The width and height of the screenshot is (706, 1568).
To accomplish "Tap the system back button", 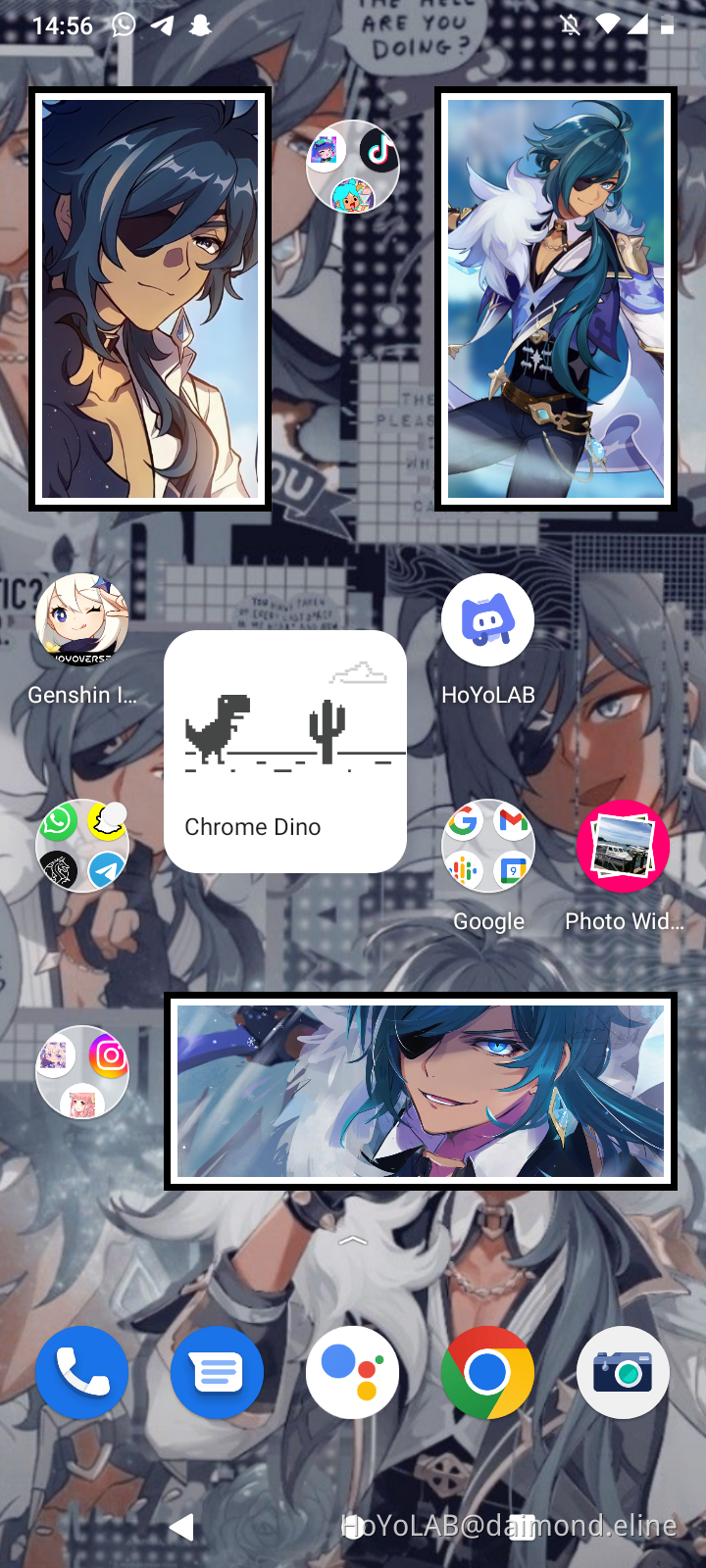I will tap(182, 1526).
